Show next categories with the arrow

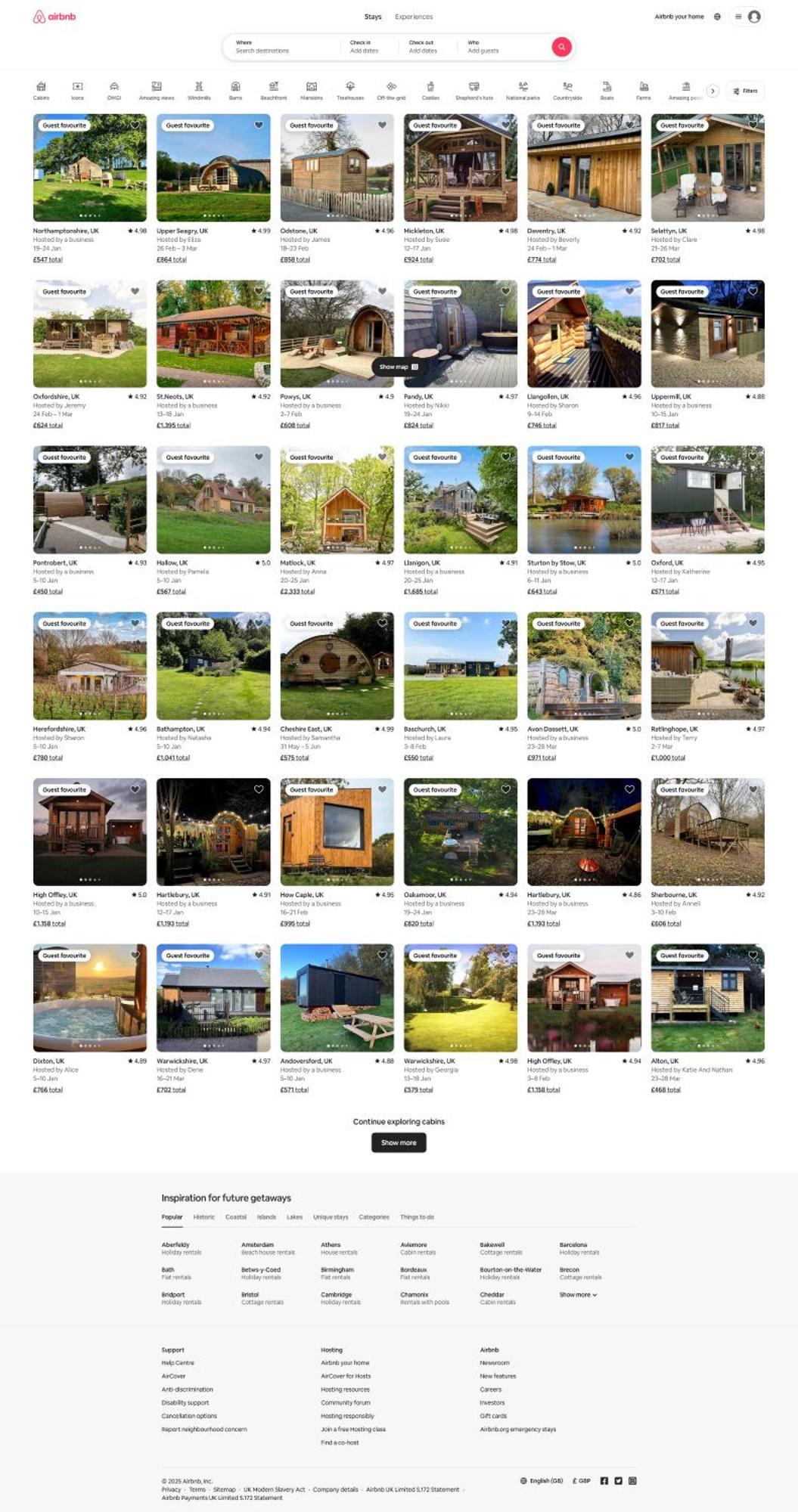coord(712,91)
